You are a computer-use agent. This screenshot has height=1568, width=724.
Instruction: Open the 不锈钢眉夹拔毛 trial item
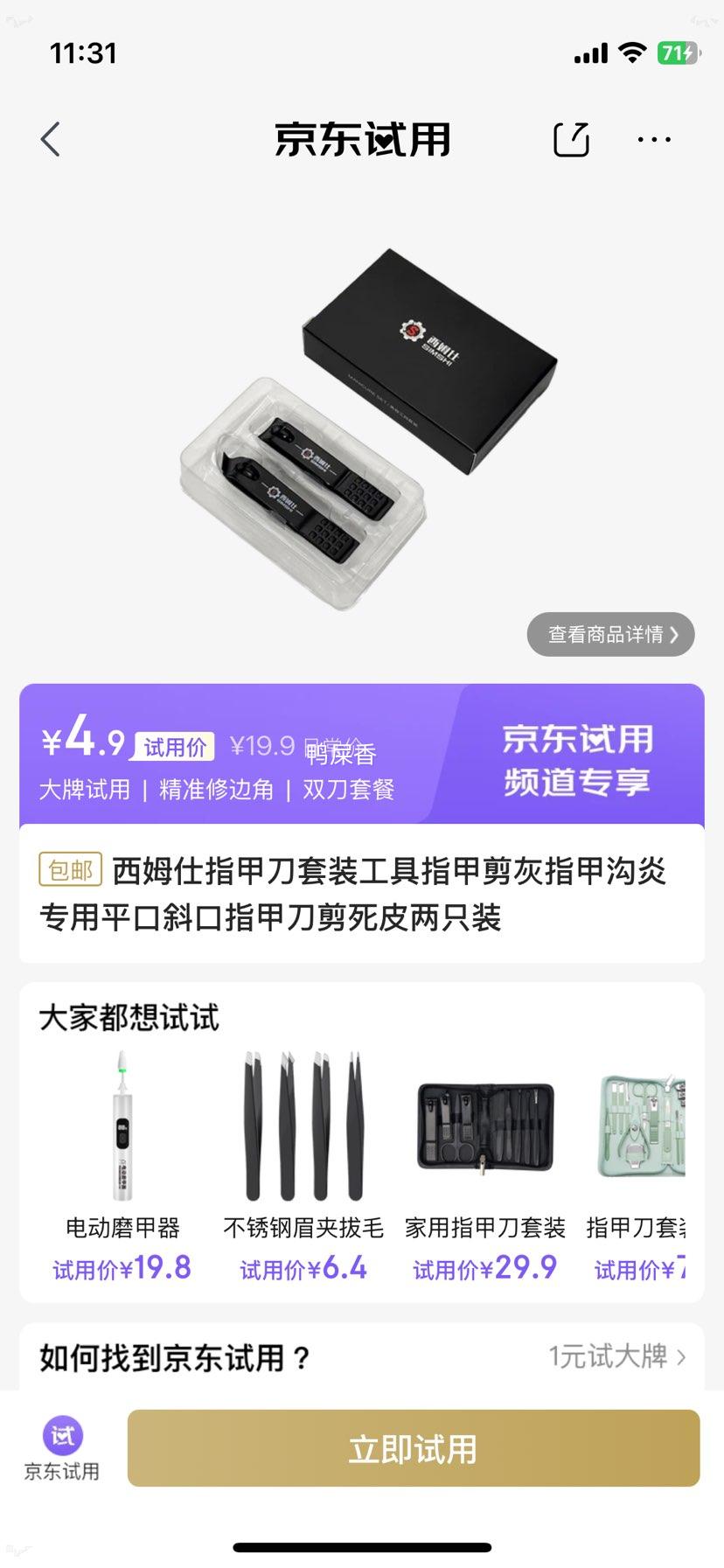coord(303,1163)
